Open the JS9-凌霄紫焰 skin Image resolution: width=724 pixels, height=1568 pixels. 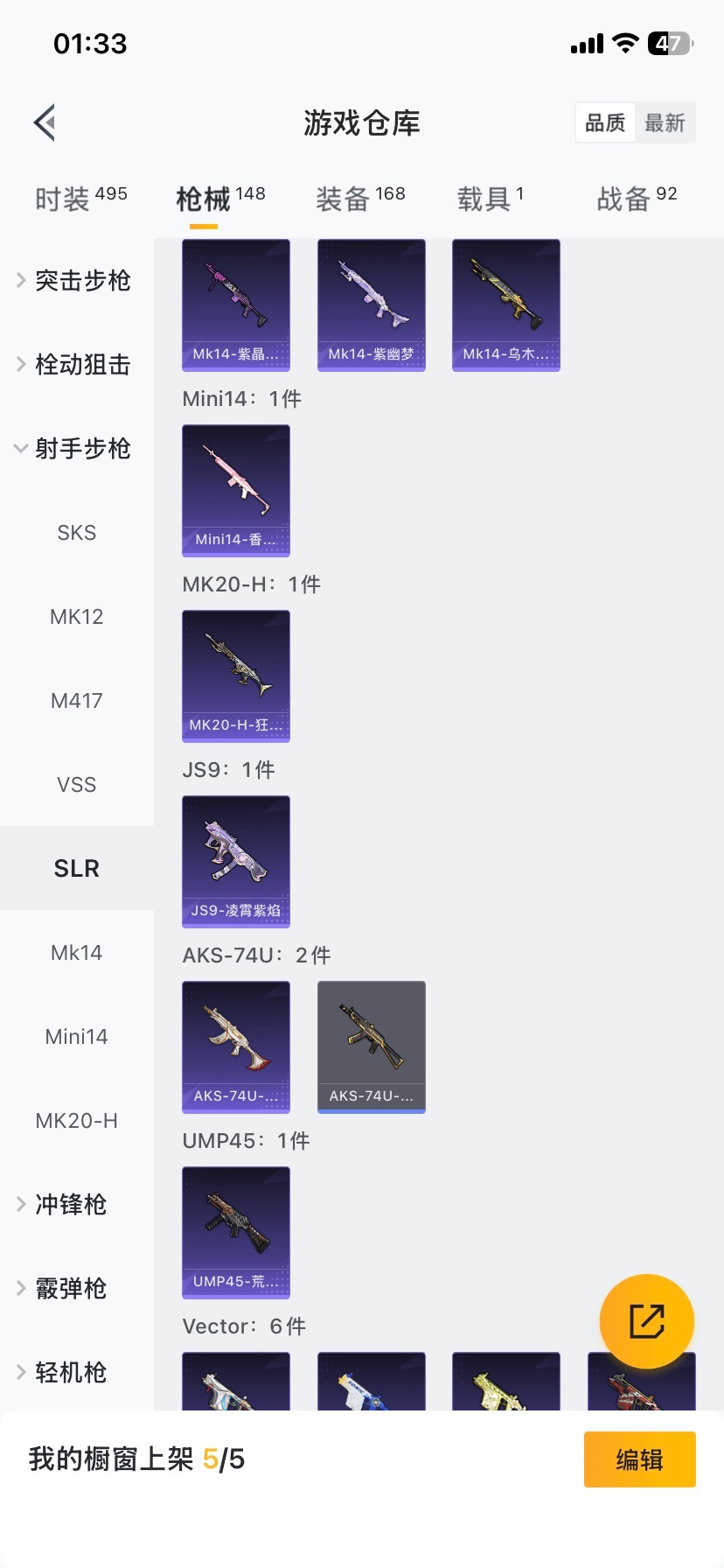[236, 861]
